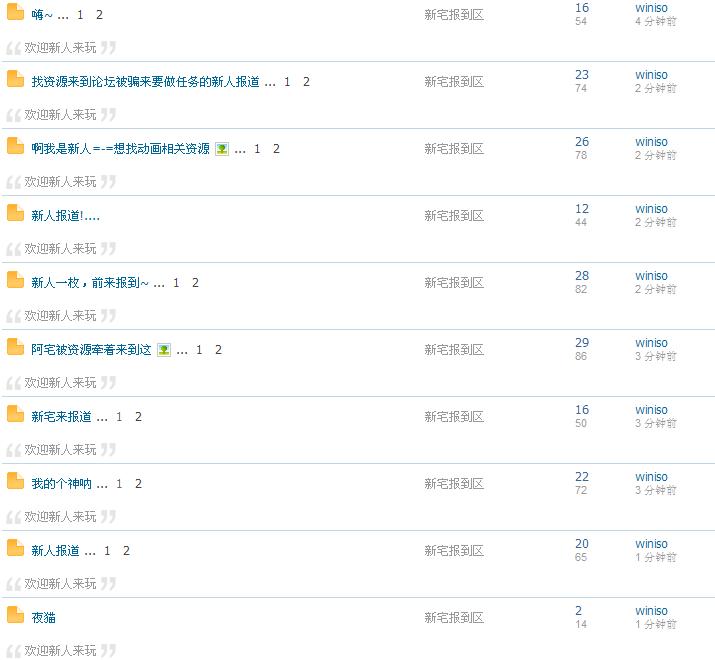This screenshot has width=715, height=660.
Task: Open 新宅报到区 forum in 夜猫 row
Action: [x=453, y=618]
